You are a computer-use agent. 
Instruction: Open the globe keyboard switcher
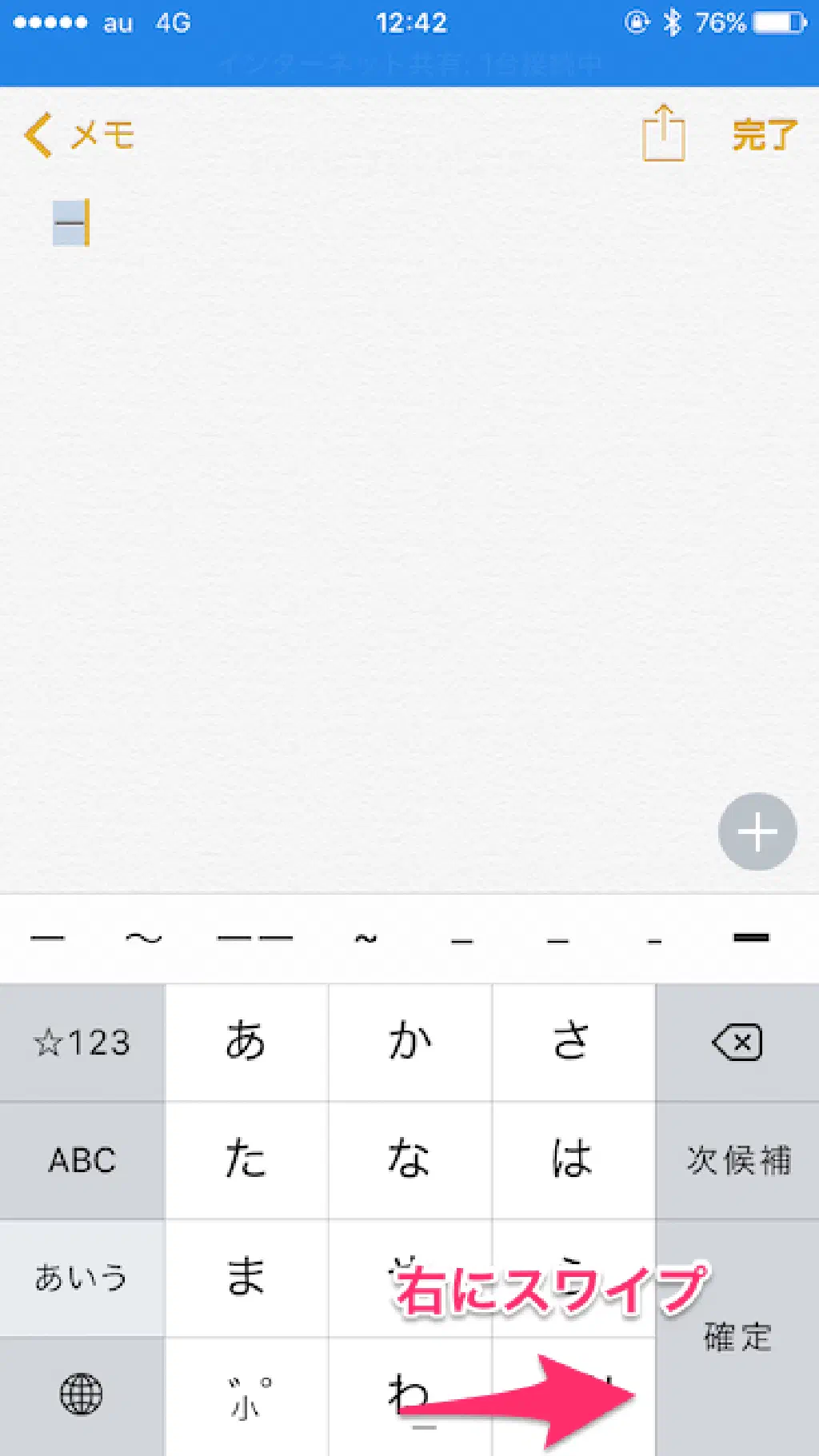tap(82, 1395)
